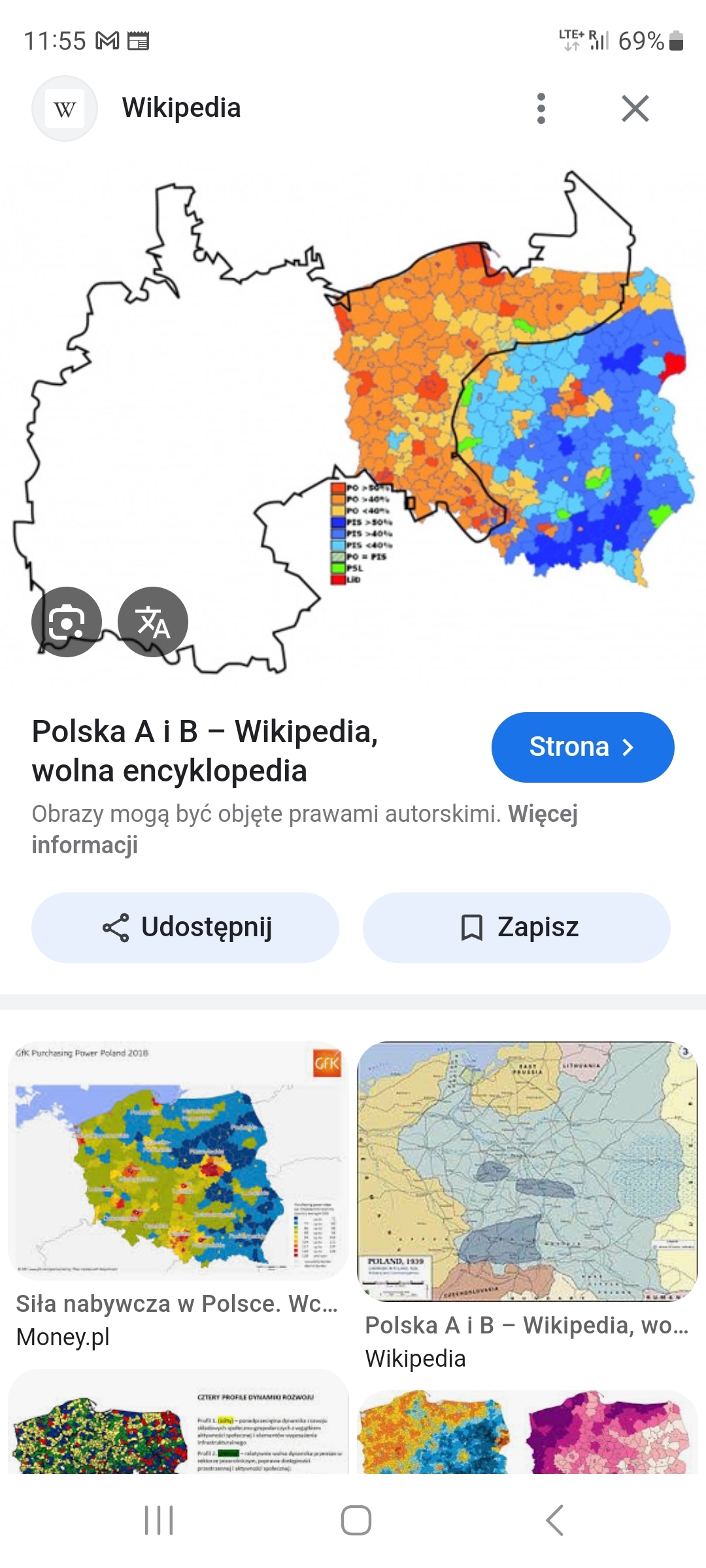Save the image with Zapisz

coord(516,927)
